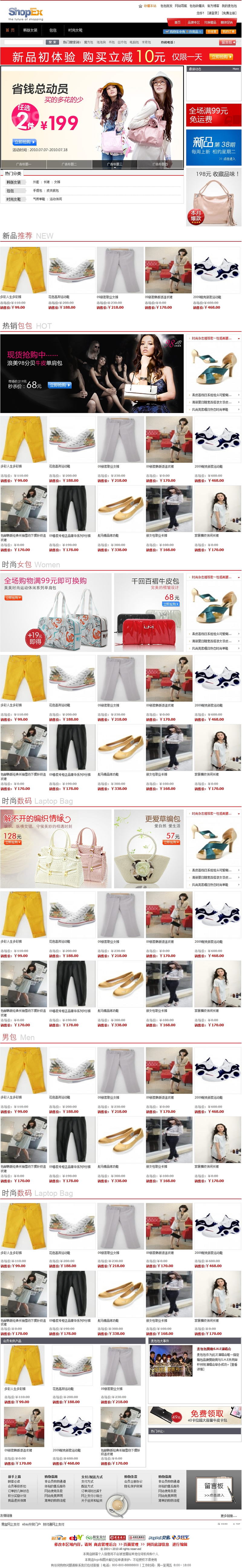View the 千回百褶牛皮包 68元 promo
The height and width of the screenshot is (1568, 242).
pos(148,613)
